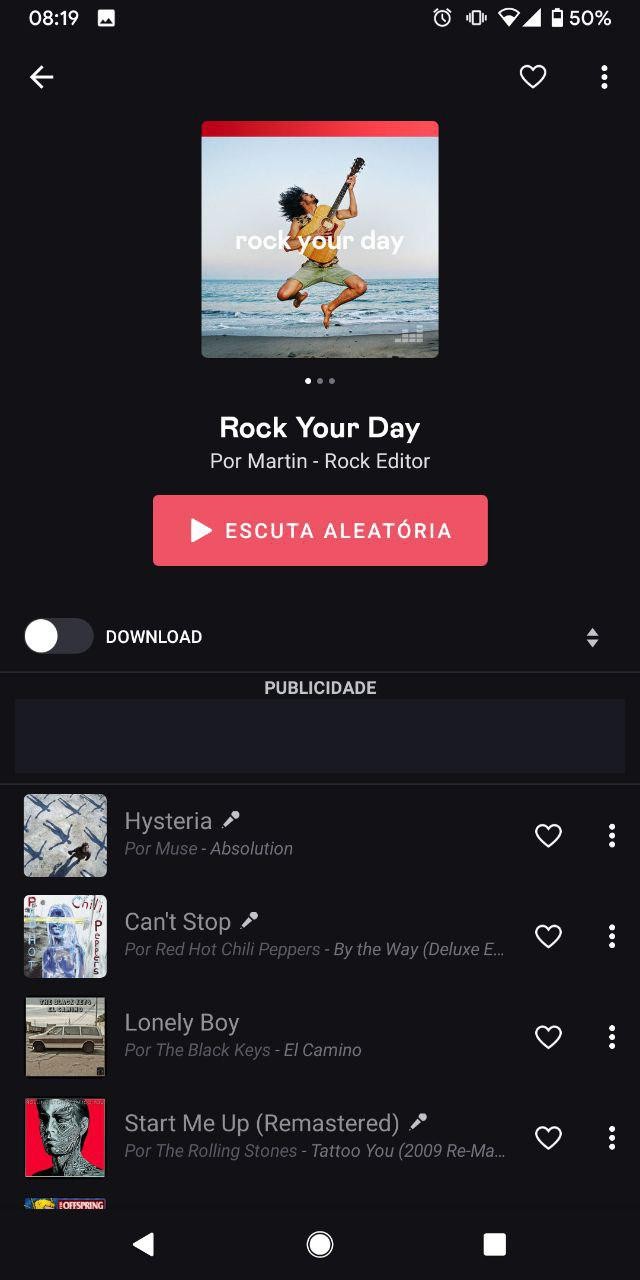The image size is (640, 1280).
Task: Play Can't Stop by Red Hot Chili Peppers
Action: [300, 935]
